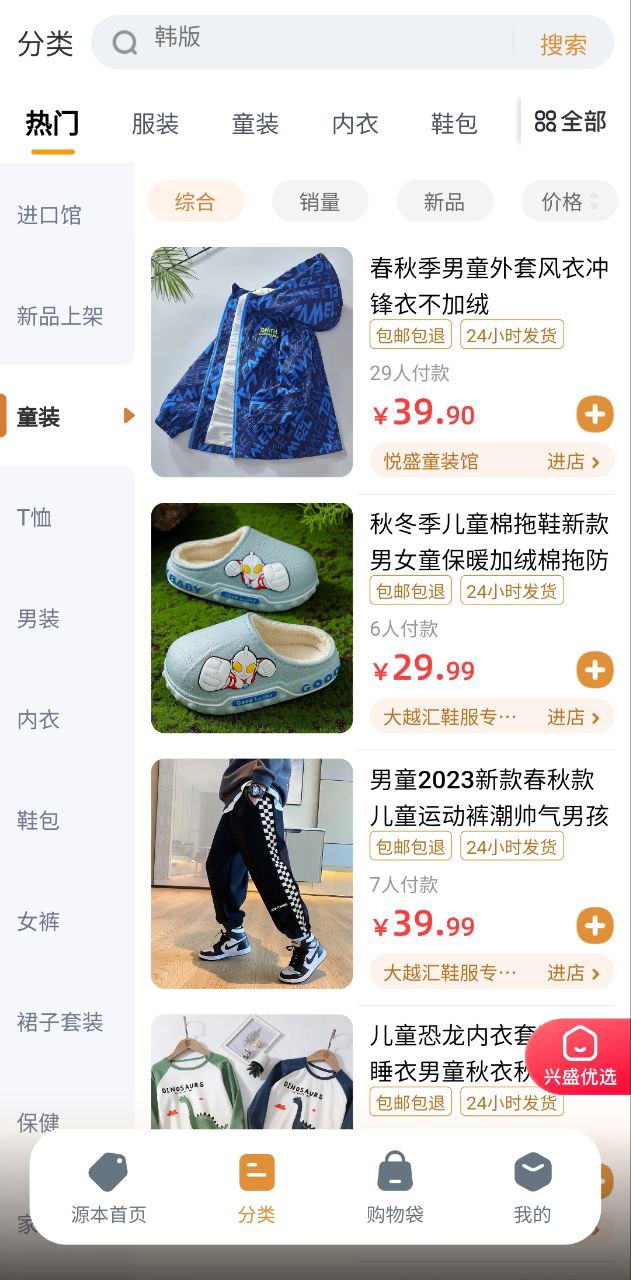Switch to the 我的 tab
The height and width of the screenshot is (1280, 631).
(x=532, y=1188)
